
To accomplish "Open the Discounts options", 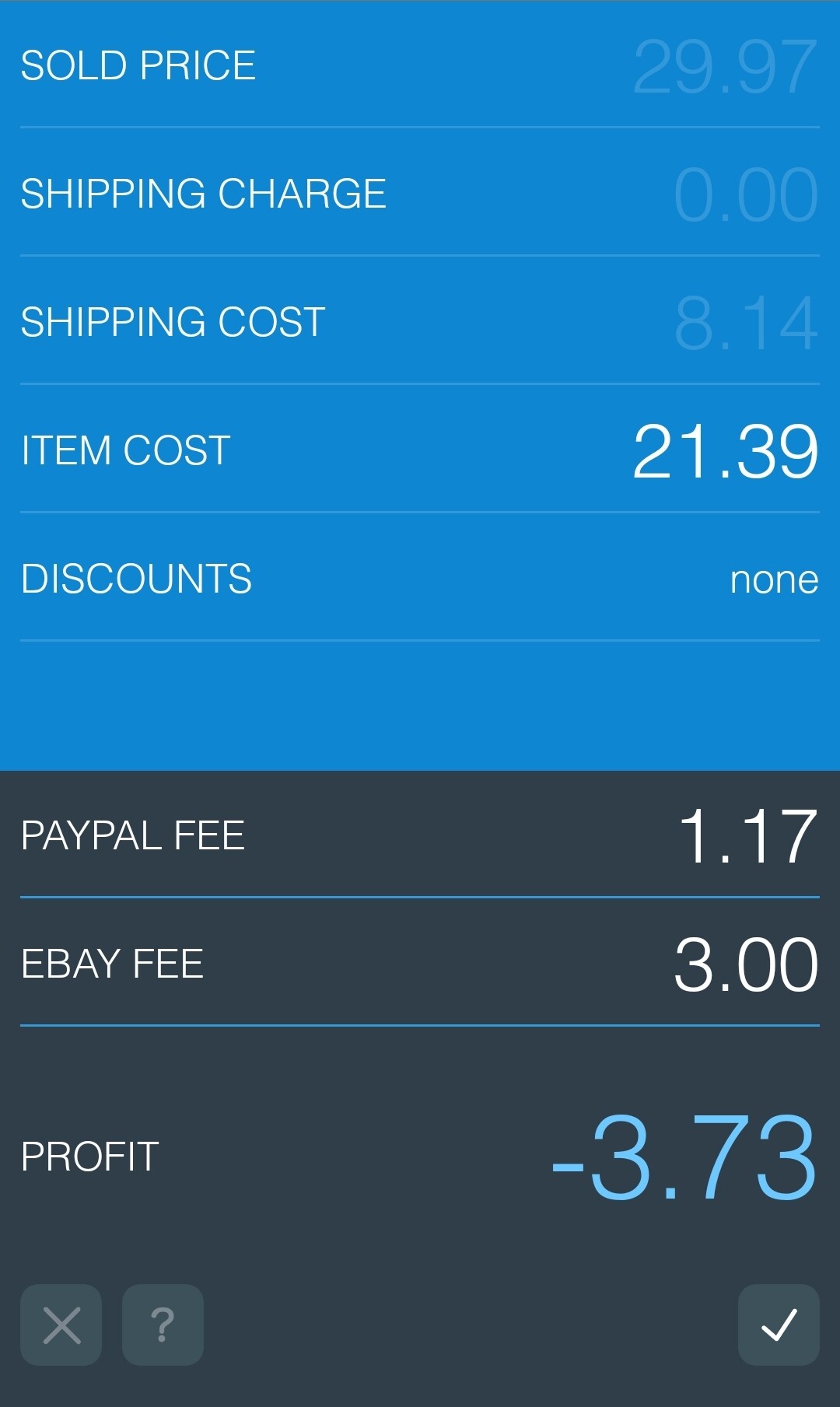I will [773, 579].
